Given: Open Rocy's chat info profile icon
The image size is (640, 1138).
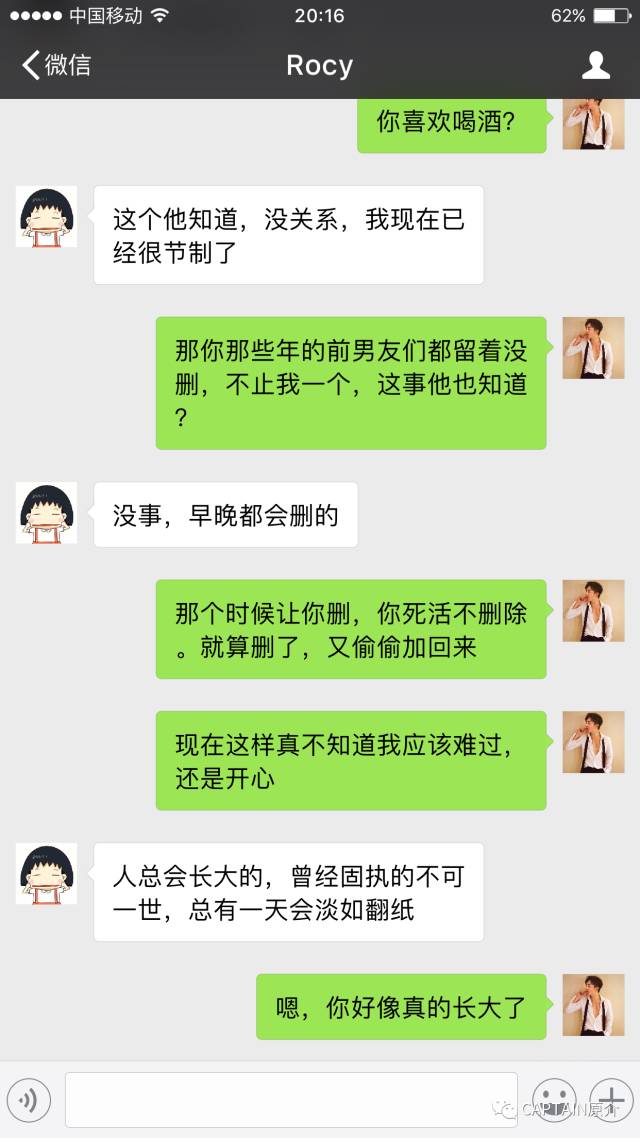Looking at the screenshot, I should [x=596, y=66].
